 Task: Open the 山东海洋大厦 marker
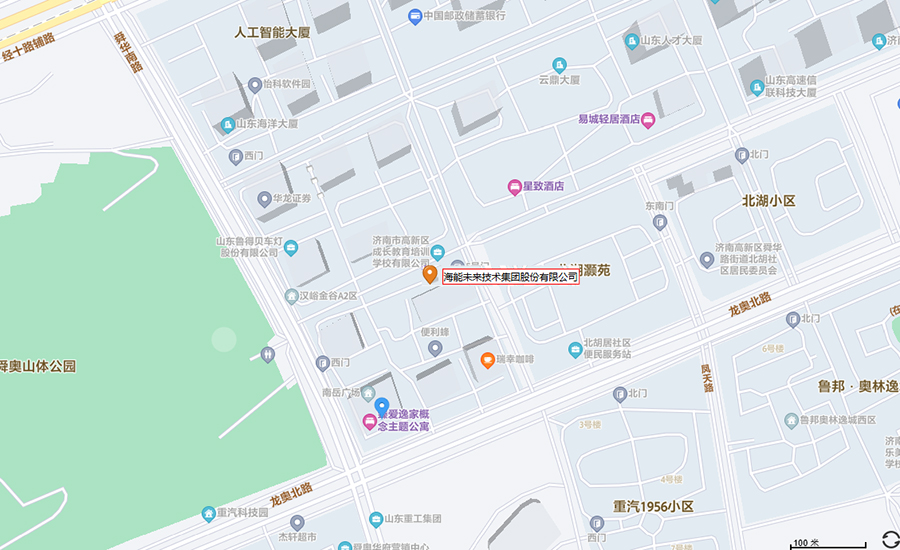[x=228, y=125]
